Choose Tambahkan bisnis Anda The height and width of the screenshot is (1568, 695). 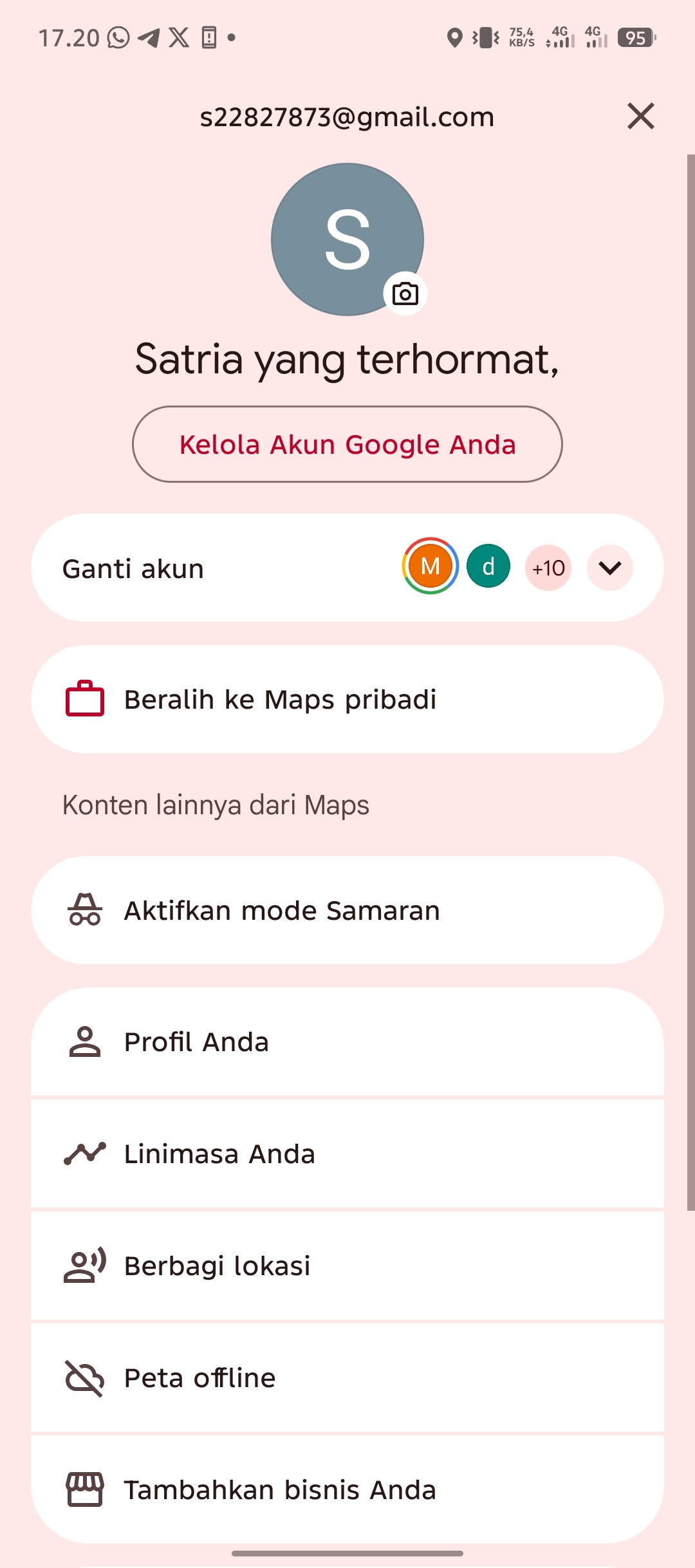pos(347,1489)
